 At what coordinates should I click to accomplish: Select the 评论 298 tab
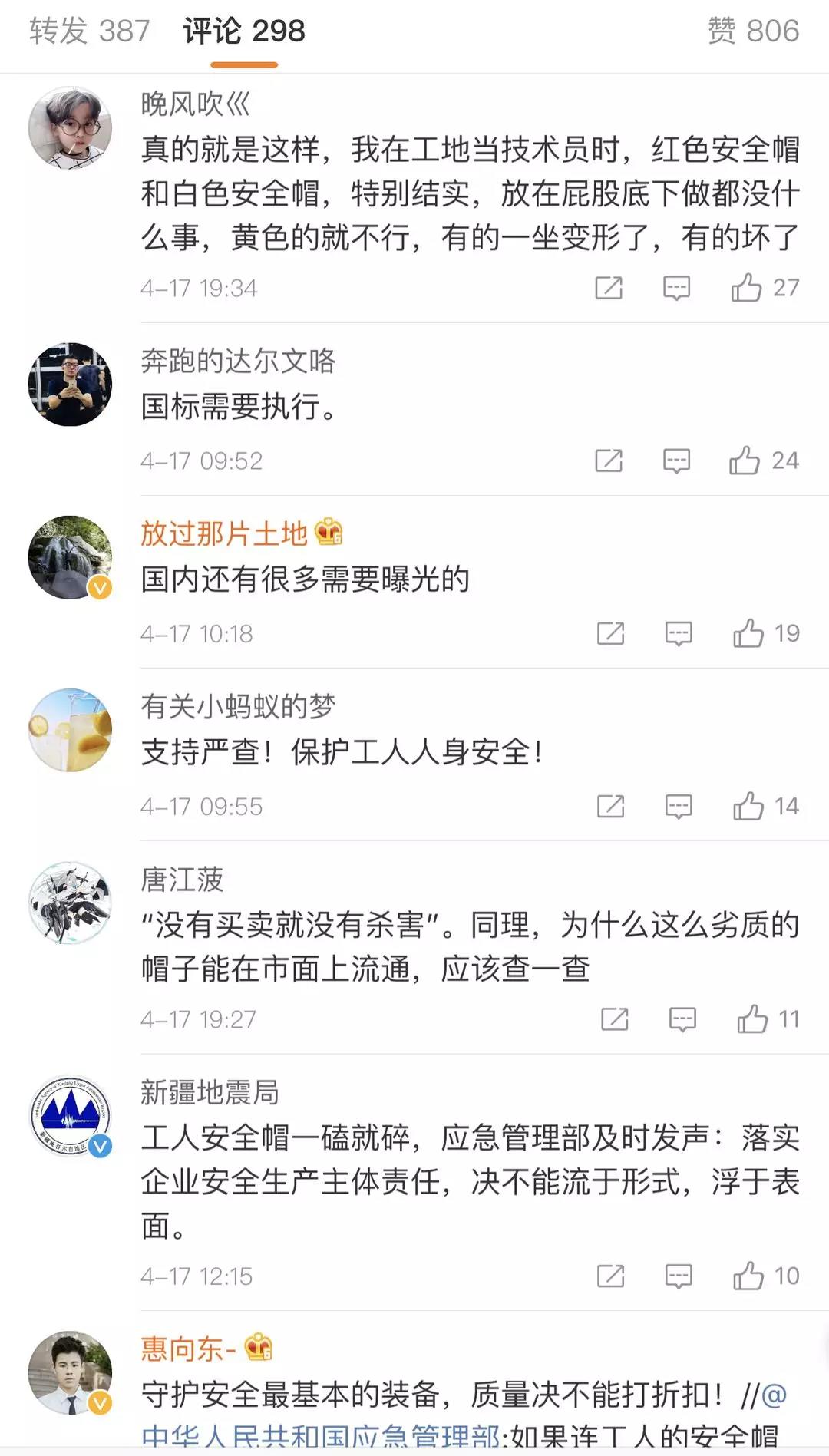tap(243, 31)
